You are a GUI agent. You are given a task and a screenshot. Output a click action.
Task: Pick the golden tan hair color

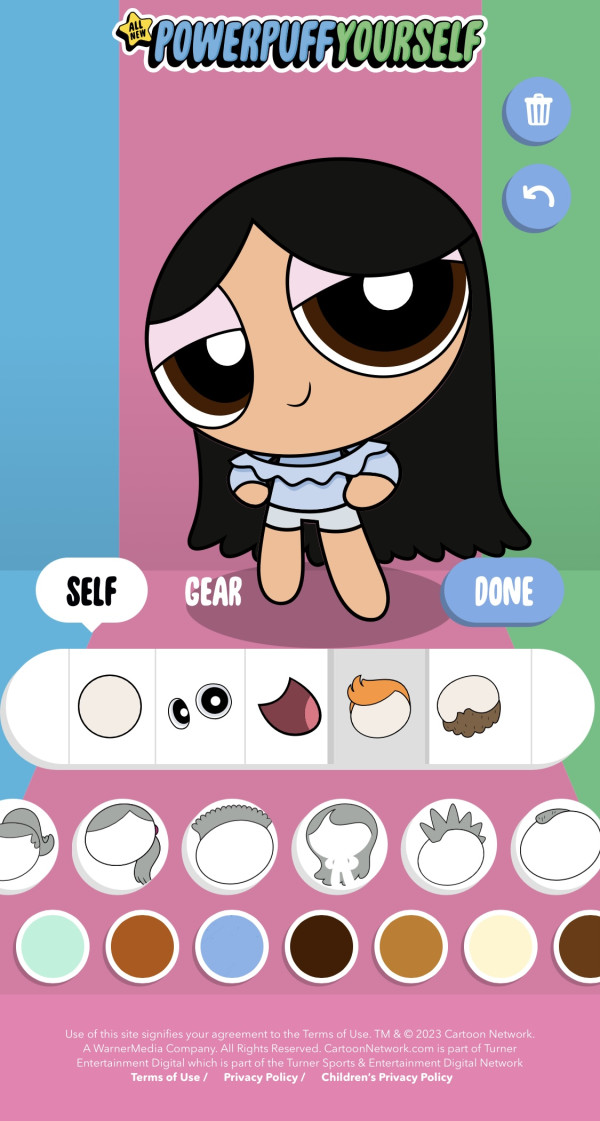(411, 946)
